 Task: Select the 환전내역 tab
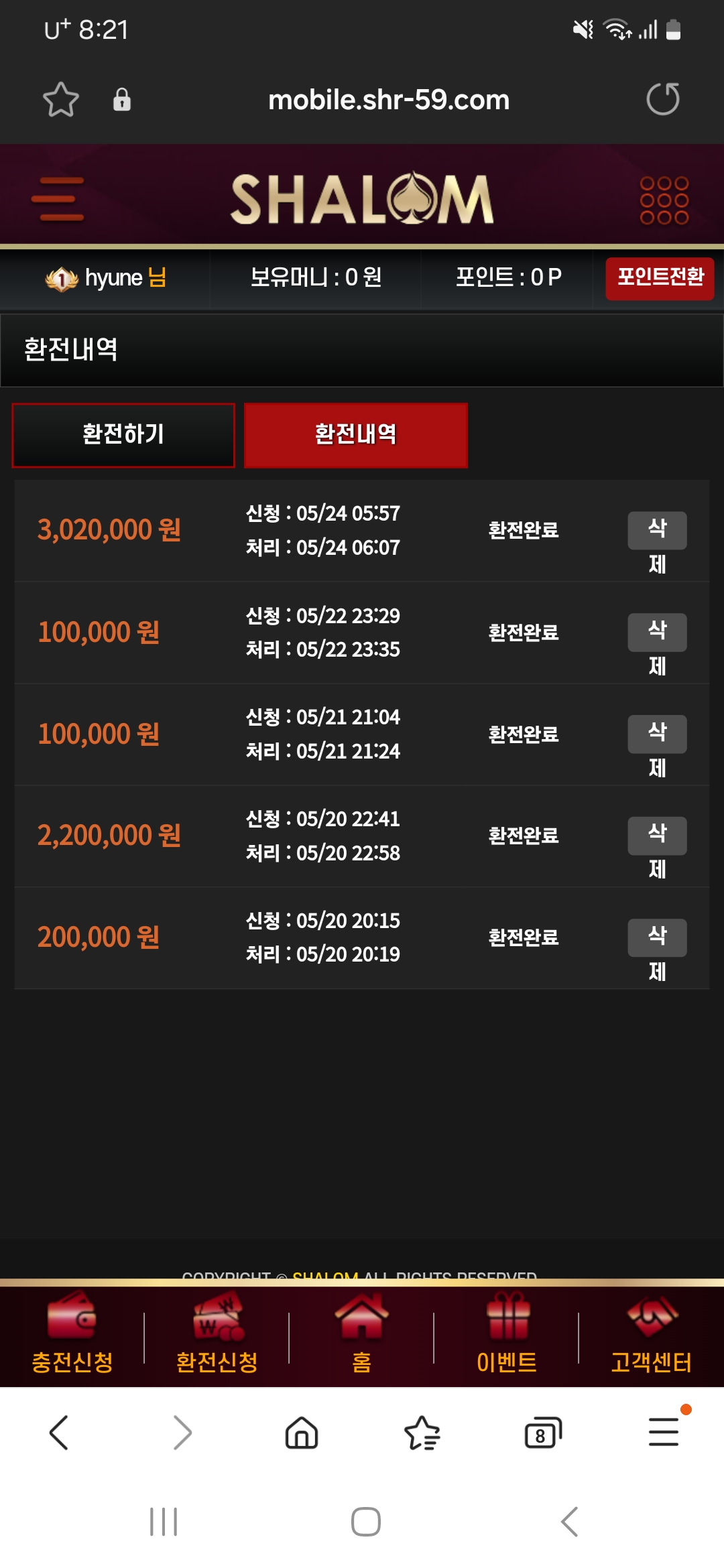pos(356,435)
